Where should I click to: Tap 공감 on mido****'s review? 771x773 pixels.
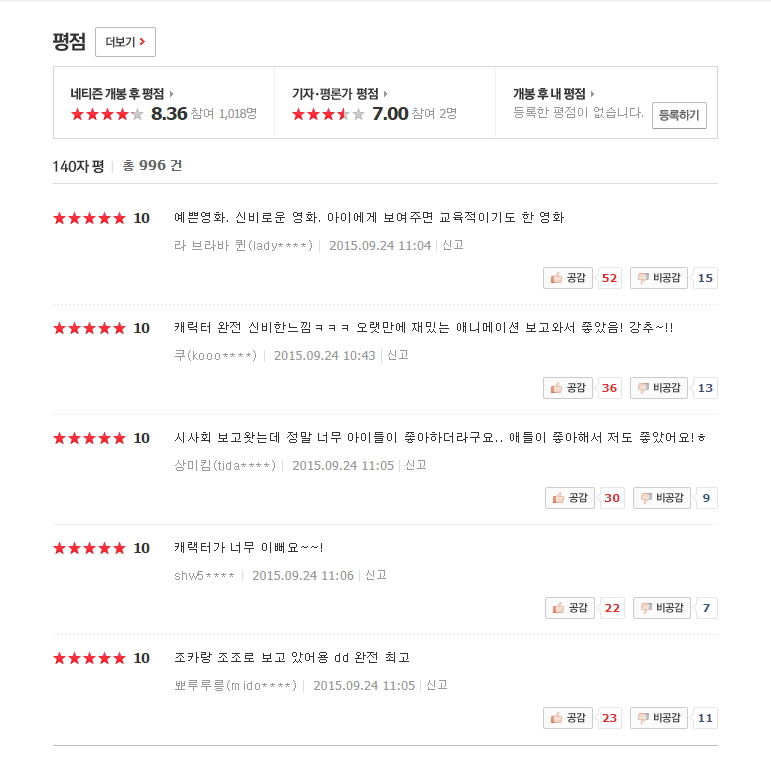(568, 718)
